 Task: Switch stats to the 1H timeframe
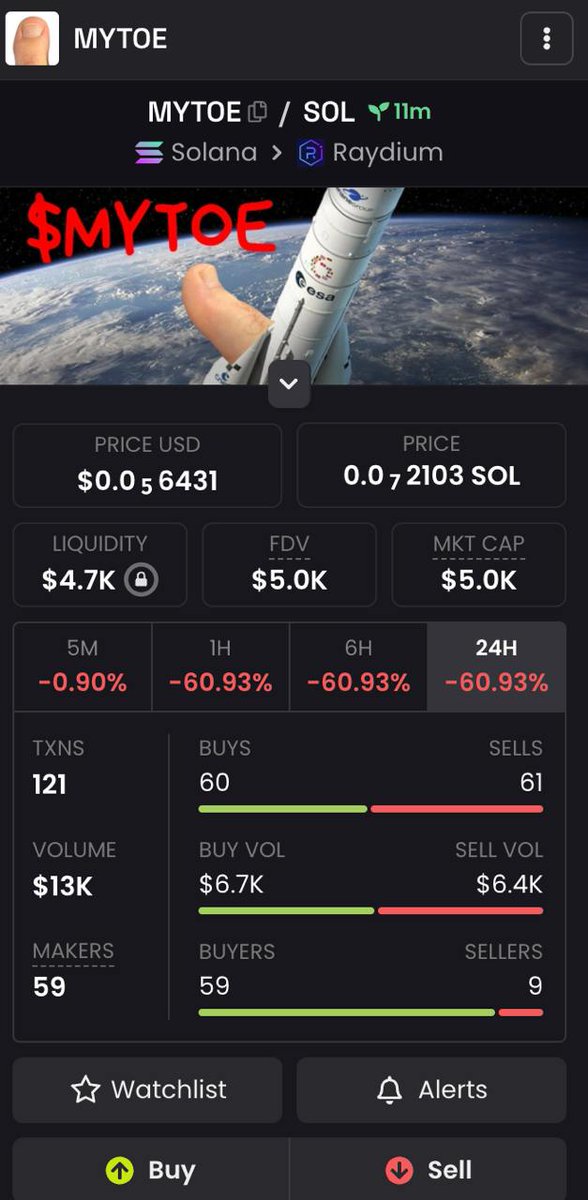[221, 667]
